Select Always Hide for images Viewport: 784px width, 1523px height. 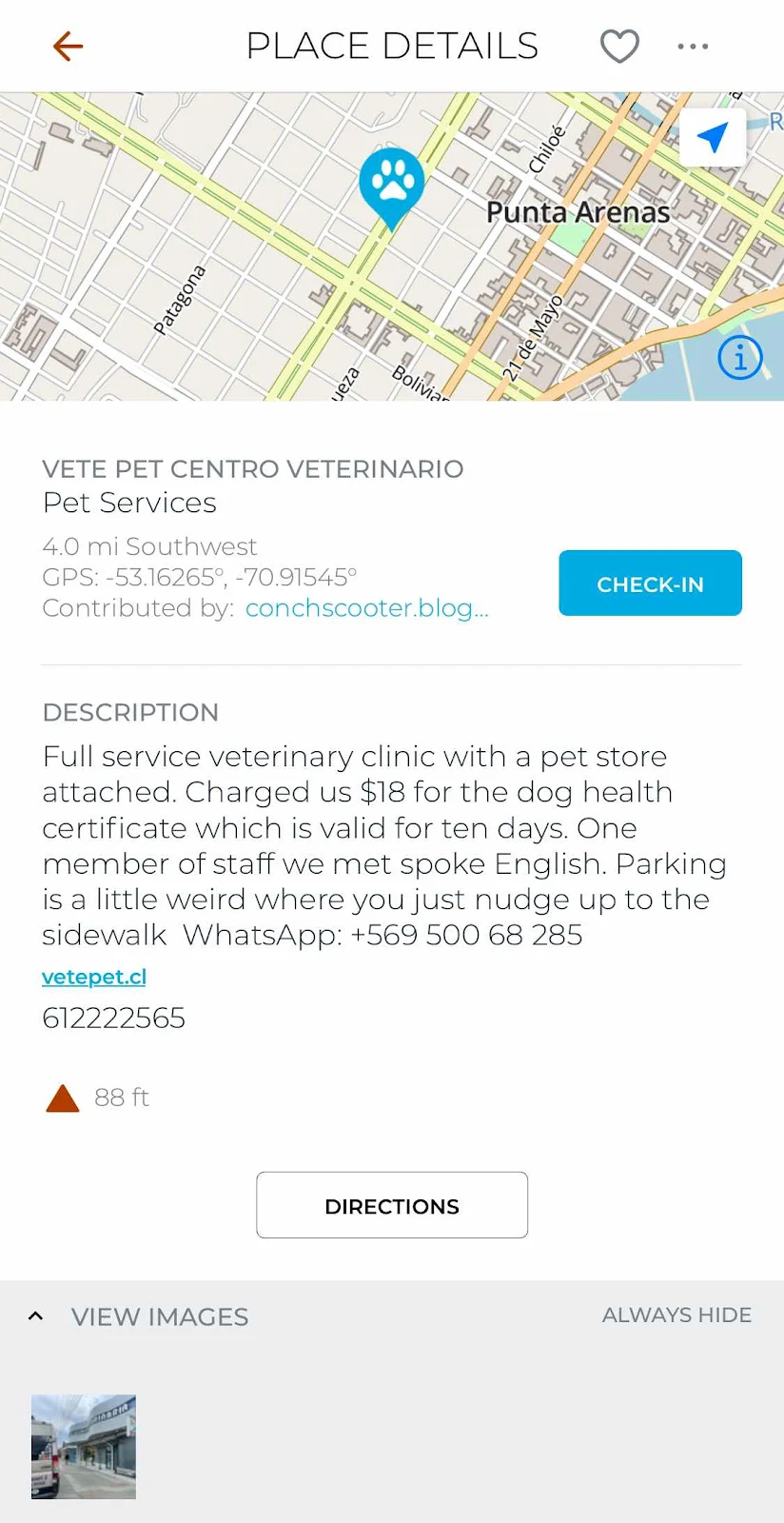pyautogui.click(x=676, y=1315)
